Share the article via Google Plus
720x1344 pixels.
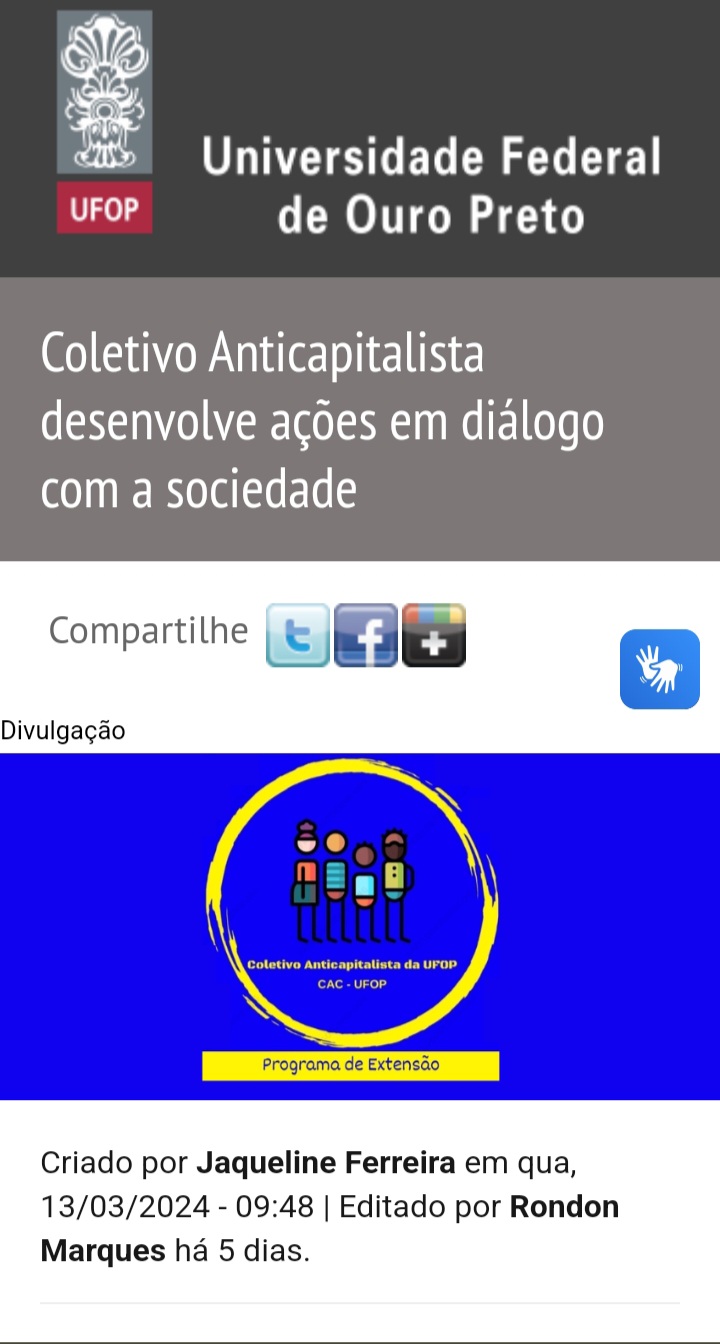(434, 635)
